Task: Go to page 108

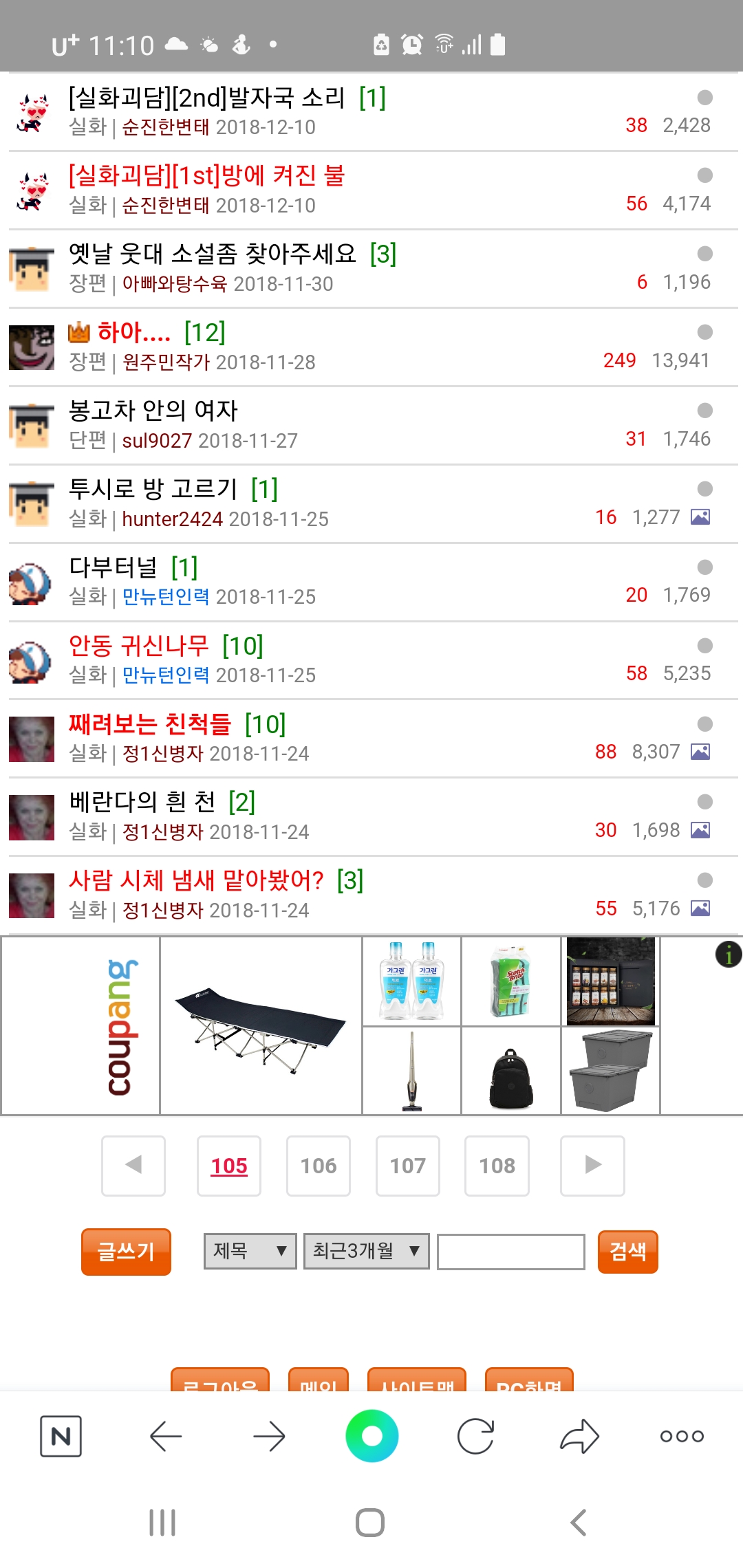Action: tap(497, 1166)
